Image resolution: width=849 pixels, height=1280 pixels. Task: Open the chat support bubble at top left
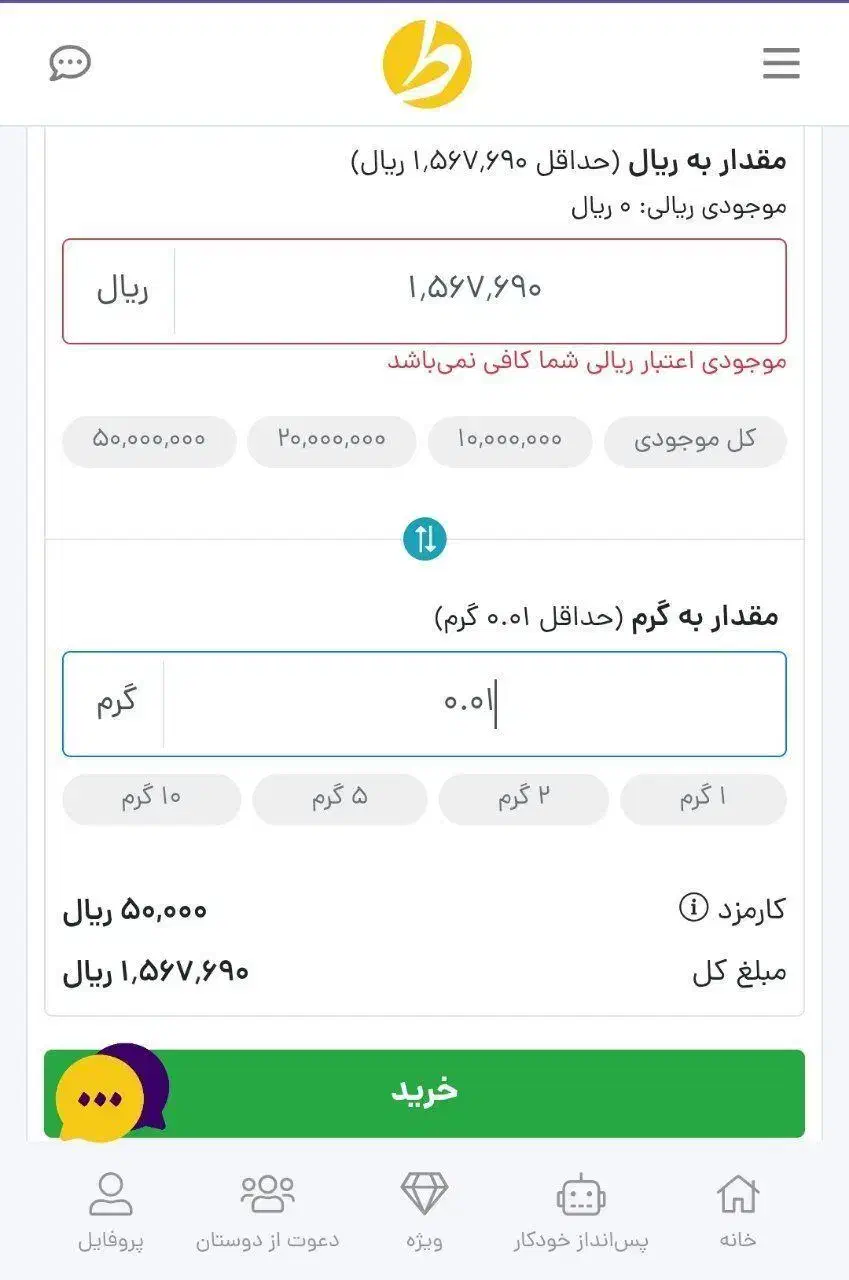(x=69, y=64)
